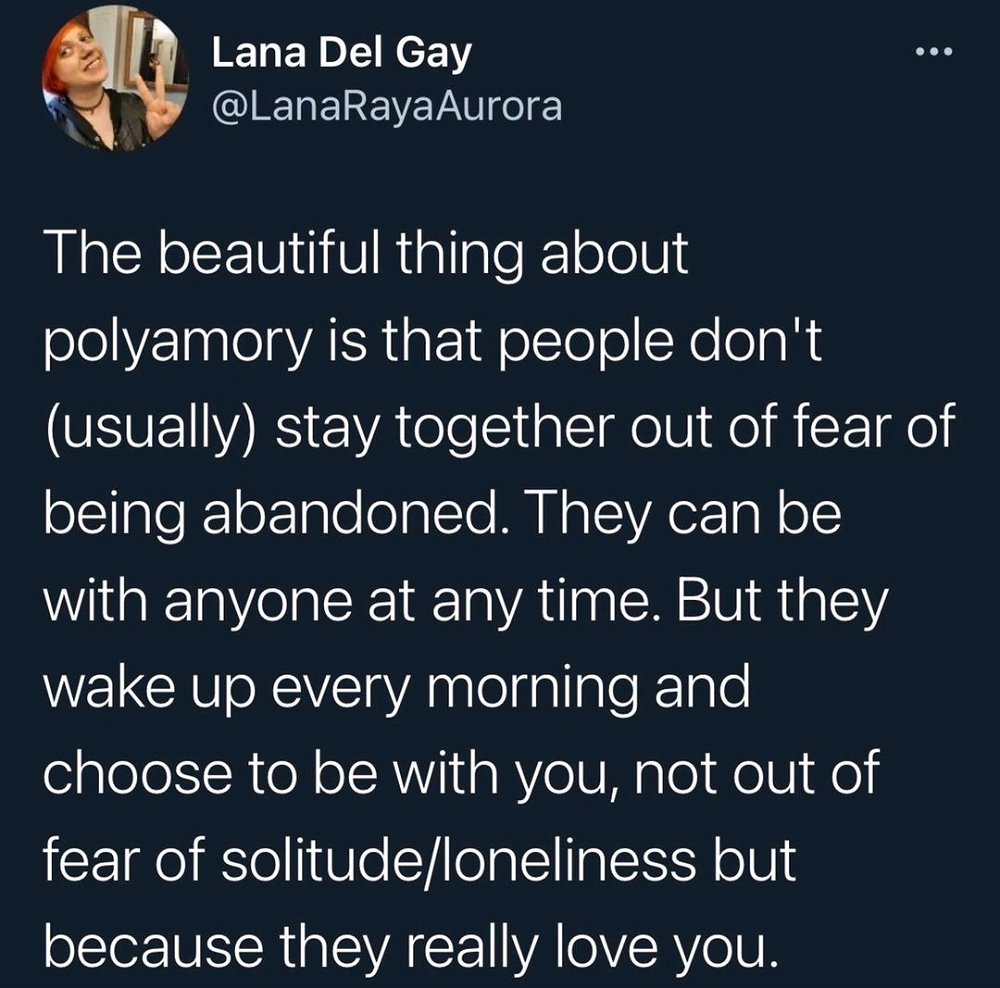Open the @LanaRayaAurora profile

(387, 105)
